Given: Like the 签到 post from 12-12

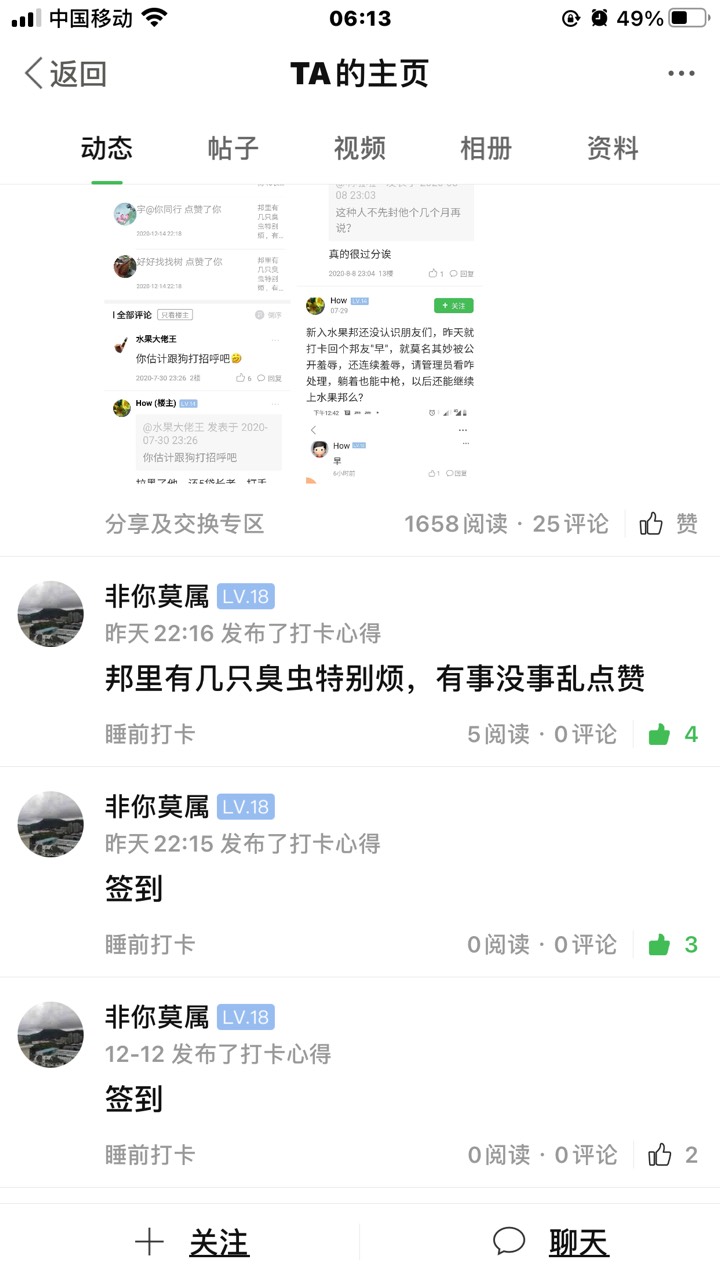Looking at the screenshot, I should tap(672, 1155).
